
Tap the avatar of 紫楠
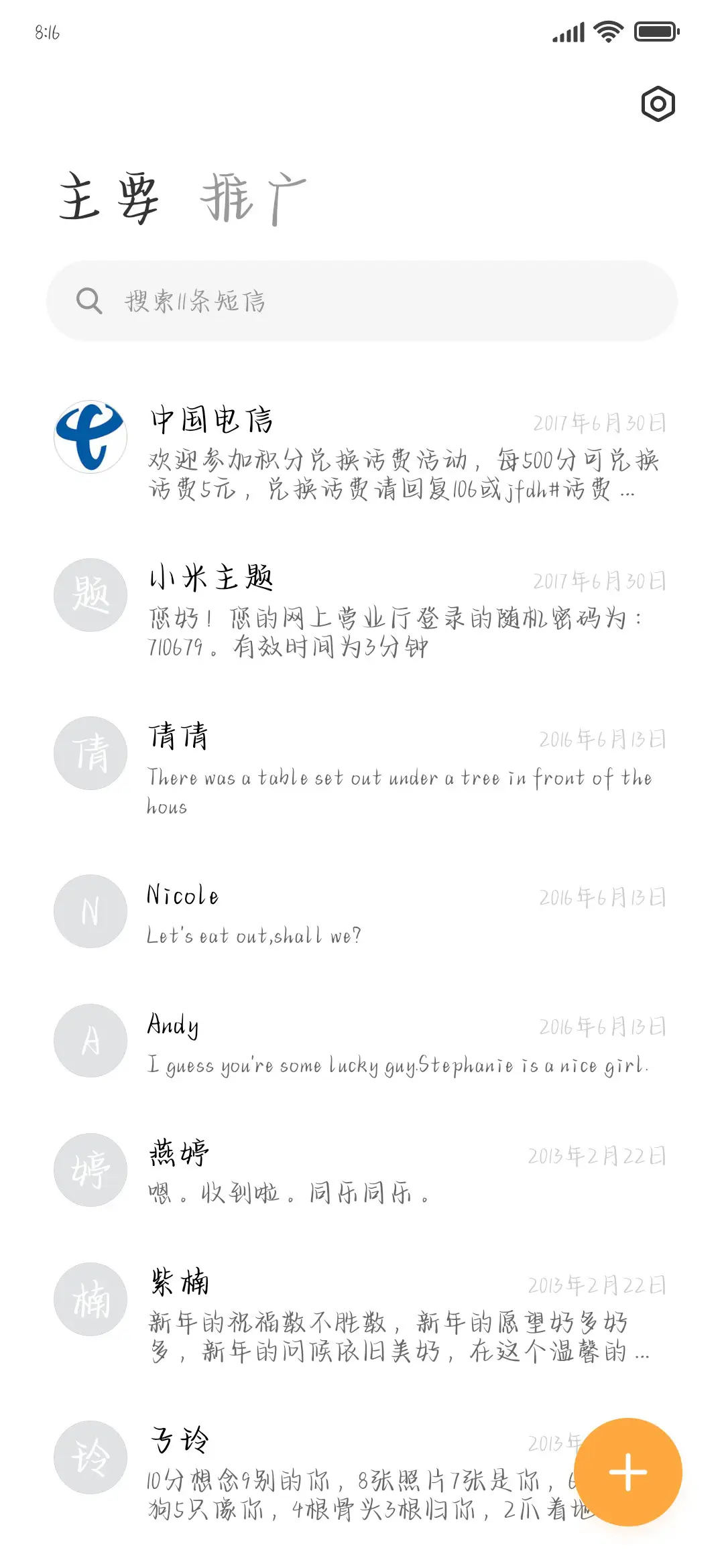(x=90, y=1299)
